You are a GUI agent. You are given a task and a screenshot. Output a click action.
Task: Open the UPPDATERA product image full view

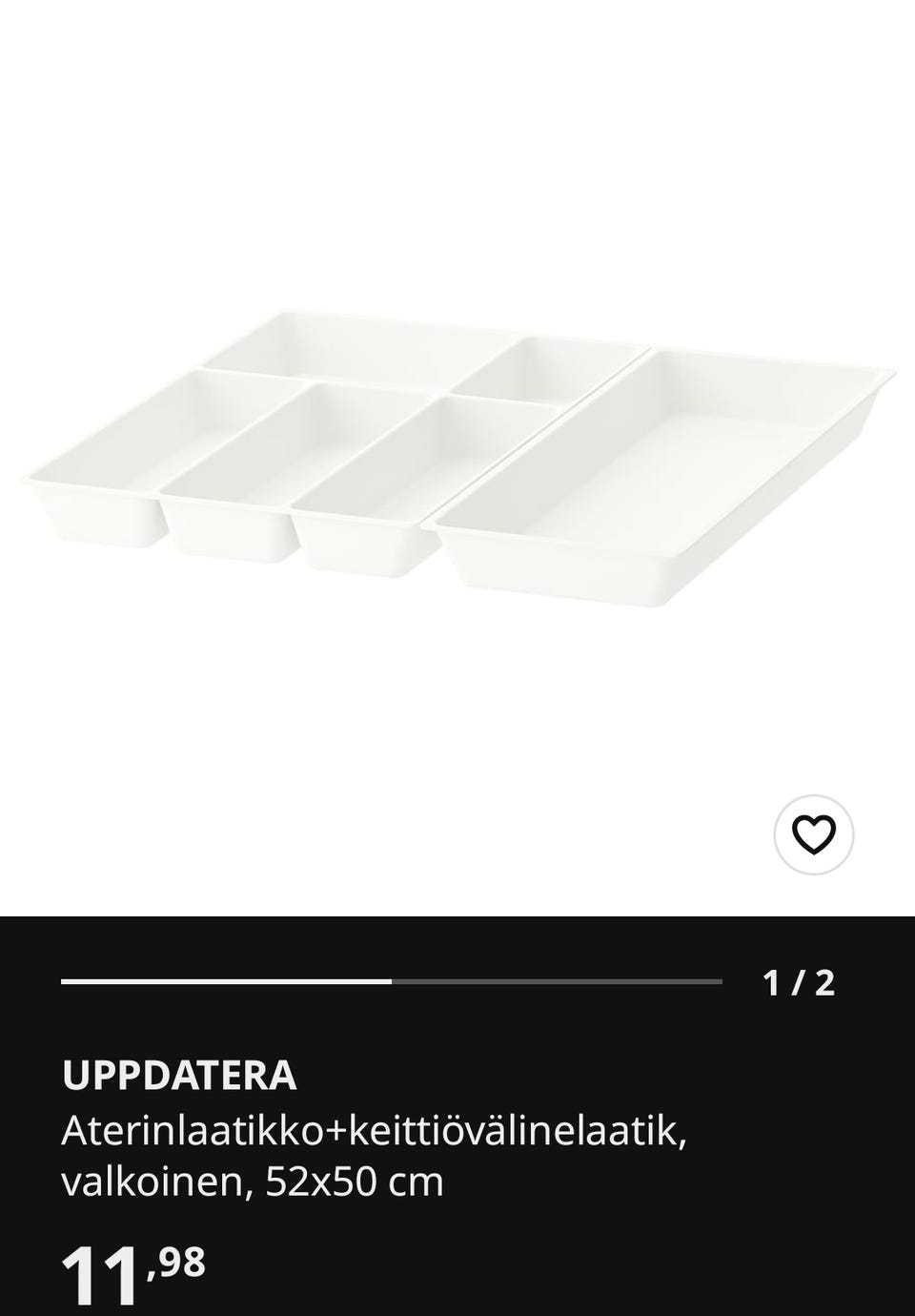(457, 458)
